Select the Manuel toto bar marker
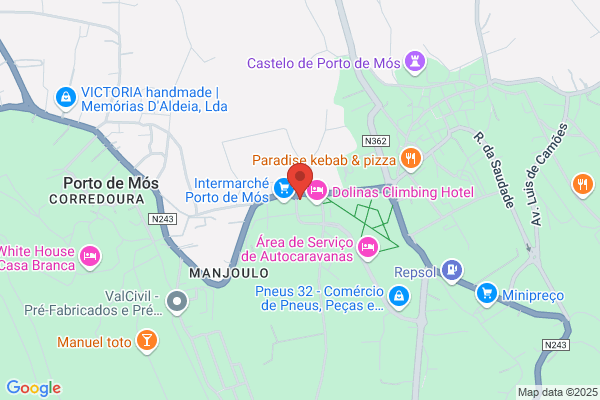Screen dimensions: 600x400 pos(147,341)
